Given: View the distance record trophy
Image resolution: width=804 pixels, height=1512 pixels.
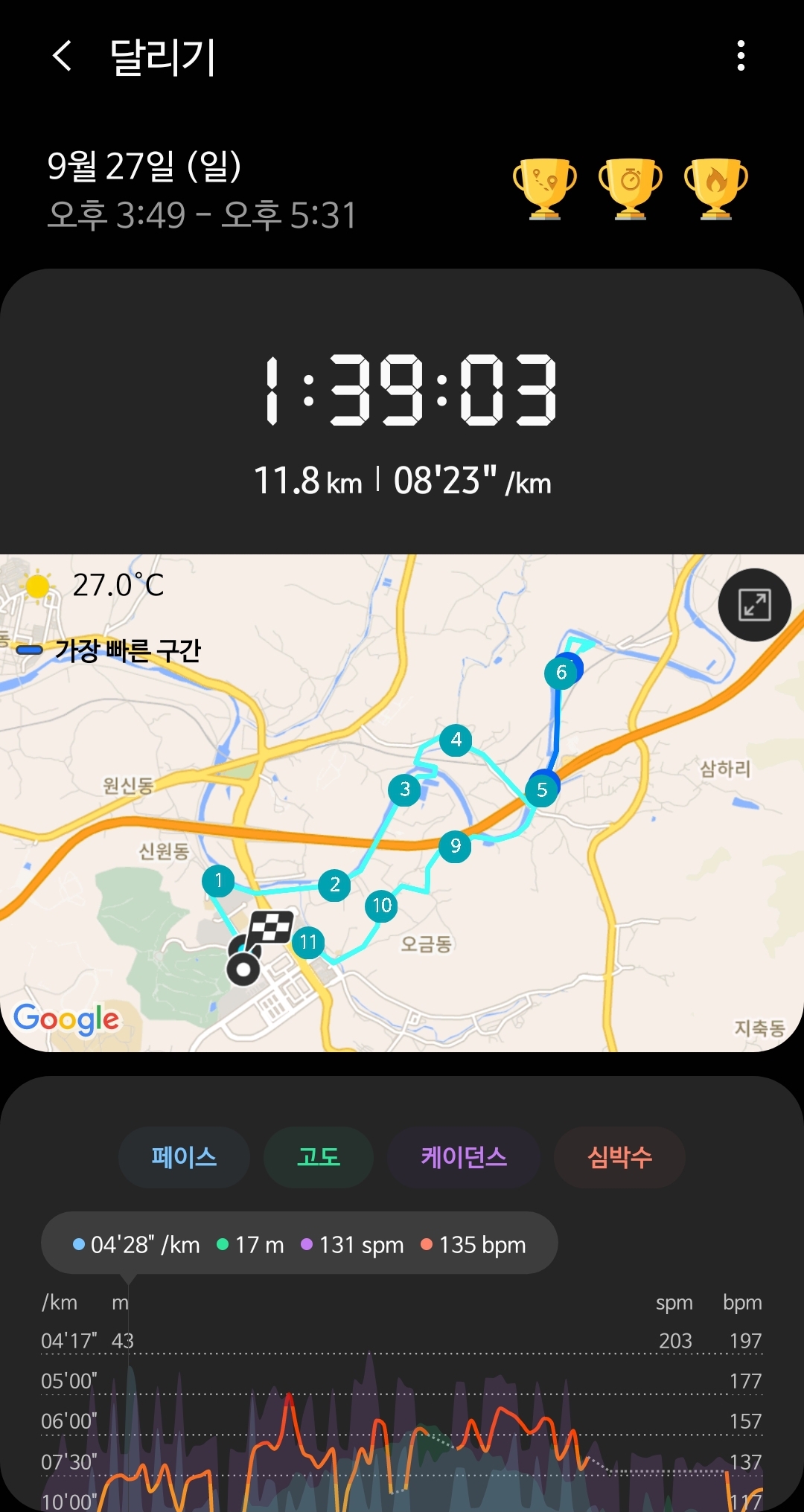Looking at the screenshot, I should tap(545, 188).
